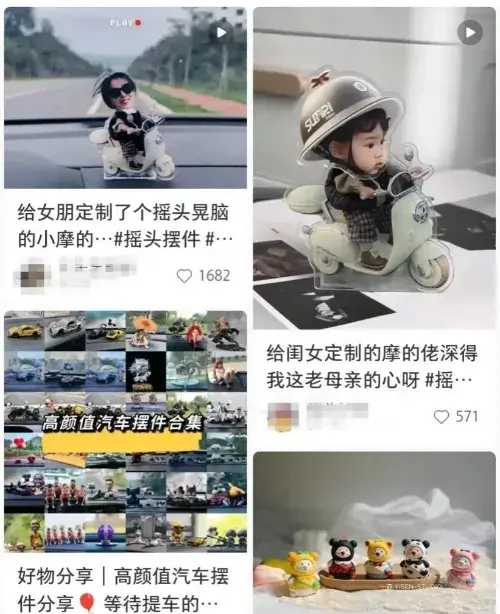This screenshot has height=614, width=500.
Task: Open the 给闺女定制的摩的佬深得 post title
Action: pyautogui.click(x=372, y=367)
